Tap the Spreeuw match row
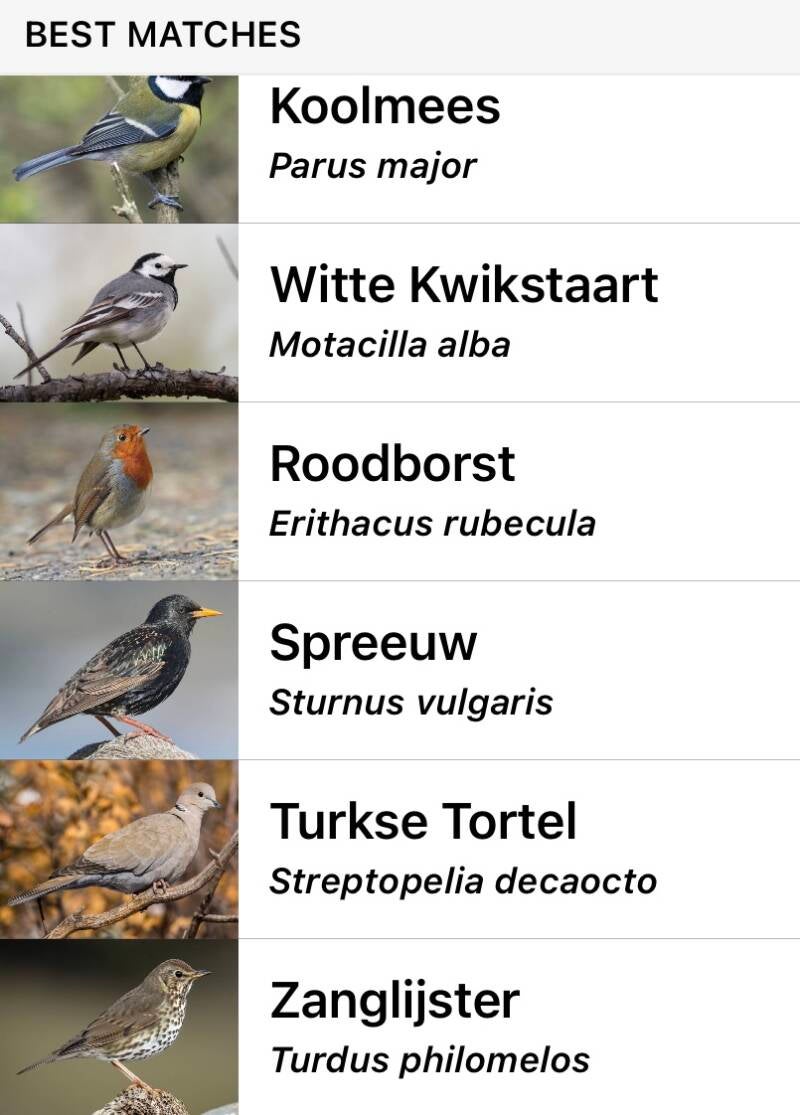Screen dimensions: 800x1115 pyautogui.click(x=410, y=670)
